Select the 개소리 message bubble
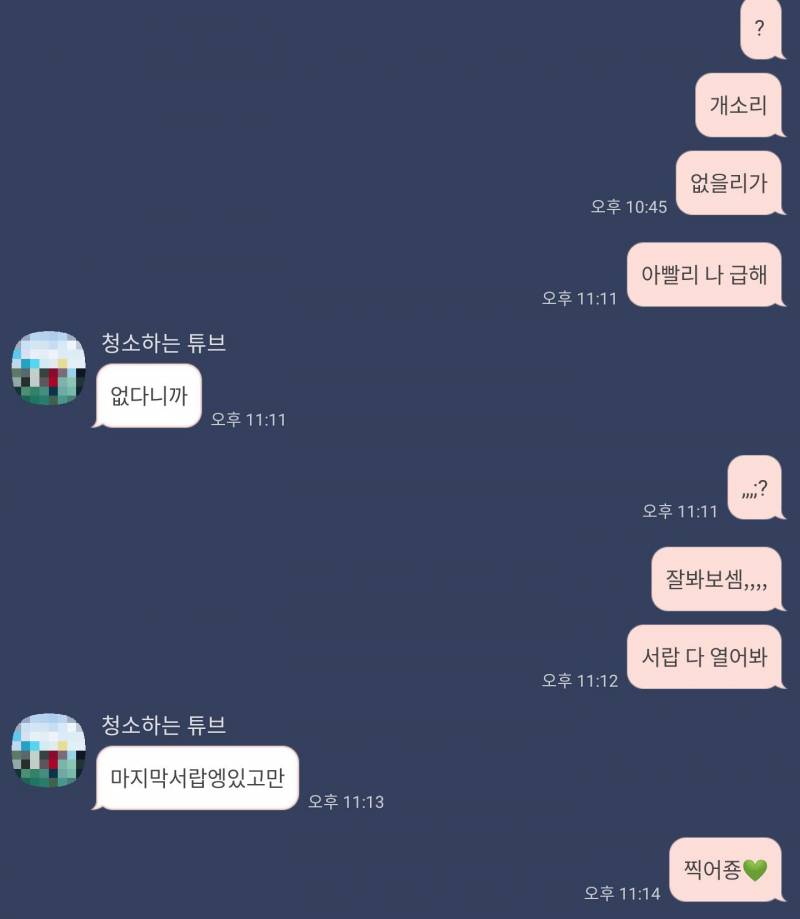The height and width of the screenshot is (919, 800). (738, 107)
